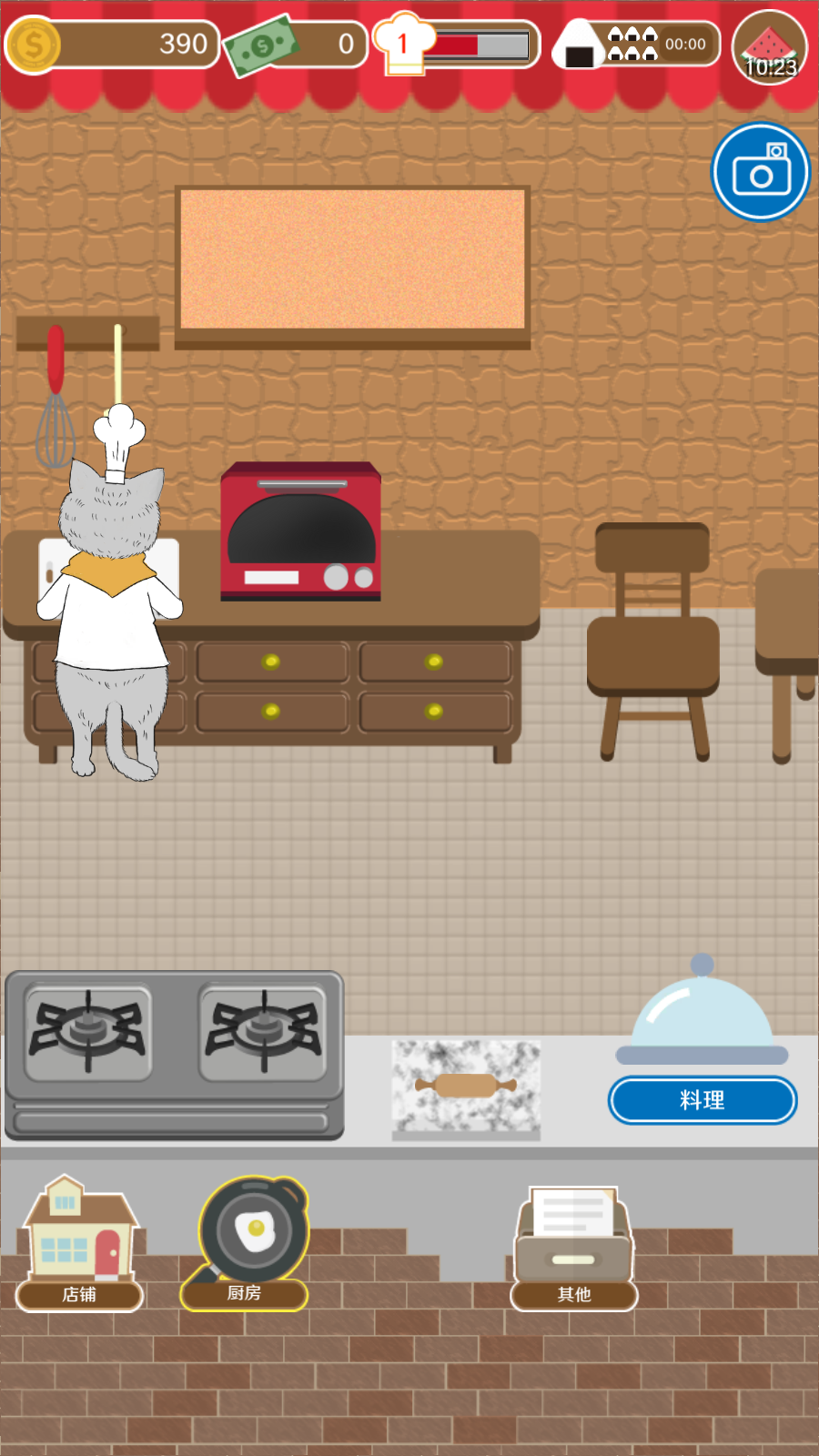The image size is (819, 1456).
Task: Open the 其他 others menu
Action: (x=574, y=1247)
